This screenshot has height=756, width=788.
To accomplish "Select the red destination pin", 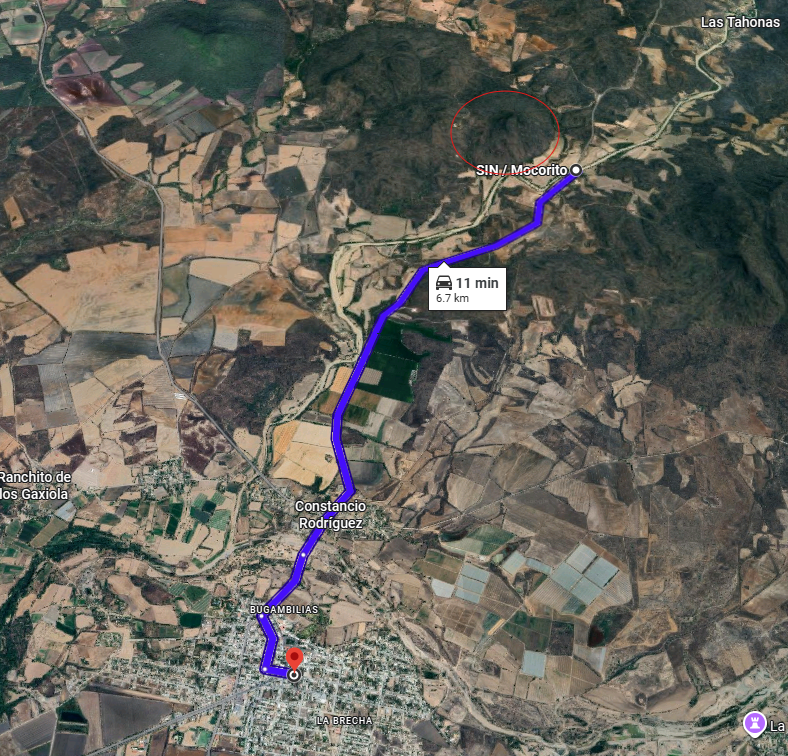I will click(x=294, y=659).
